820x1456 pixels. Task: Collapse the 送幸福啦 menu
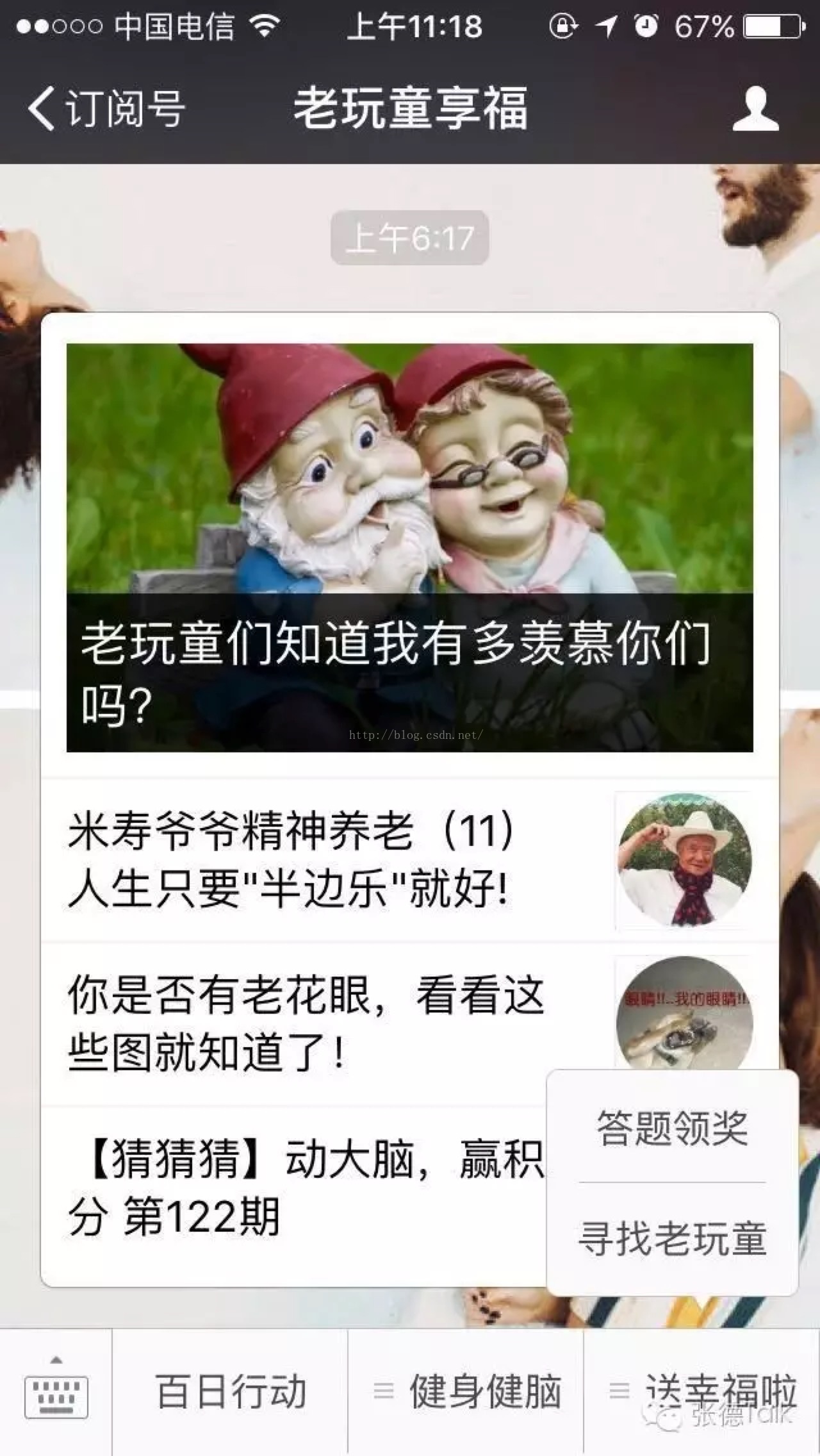tap(702, 1392)
